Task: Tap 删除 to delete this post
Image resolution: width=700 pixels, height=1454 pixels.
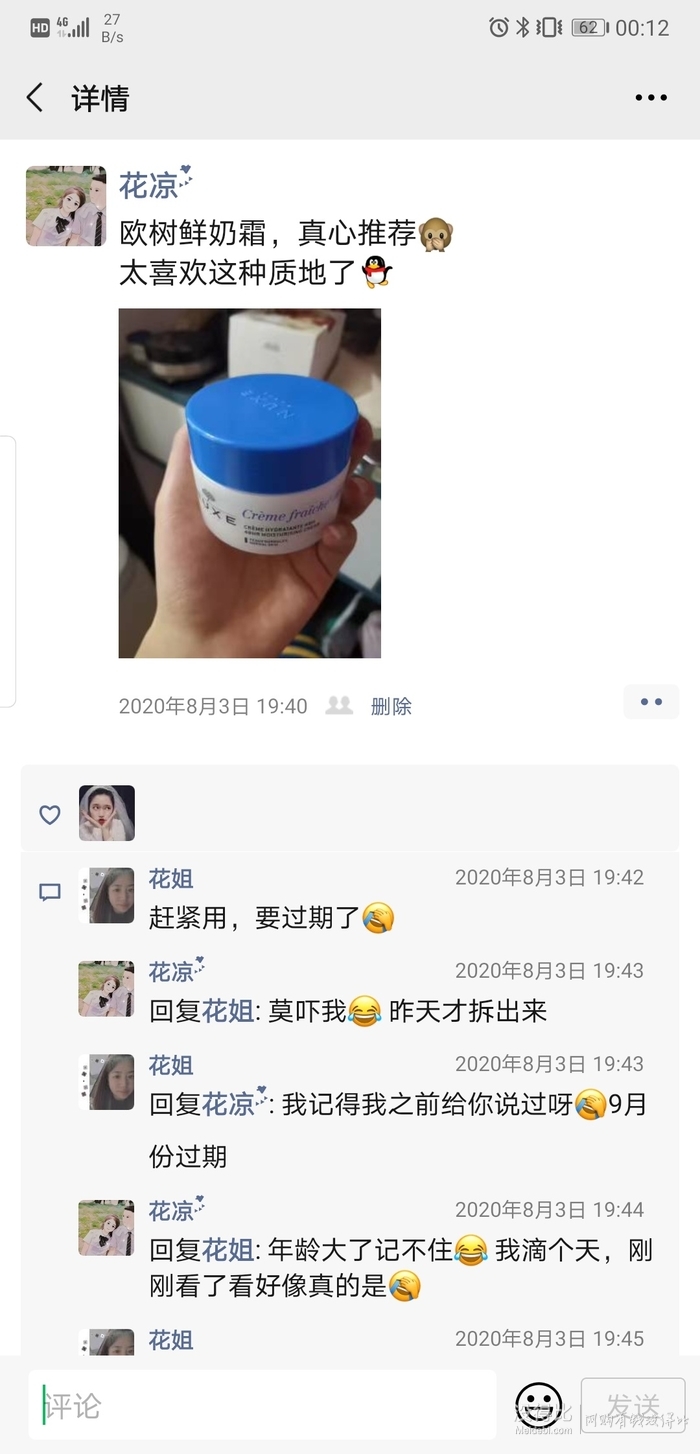Action: [391, 706]
